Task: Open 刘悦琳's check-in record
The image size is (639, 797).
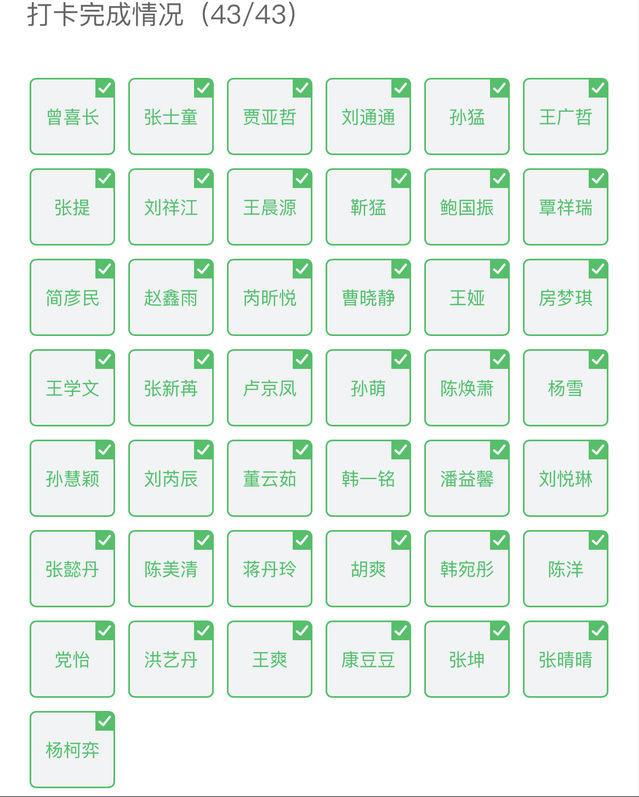Action: point(565,479)
